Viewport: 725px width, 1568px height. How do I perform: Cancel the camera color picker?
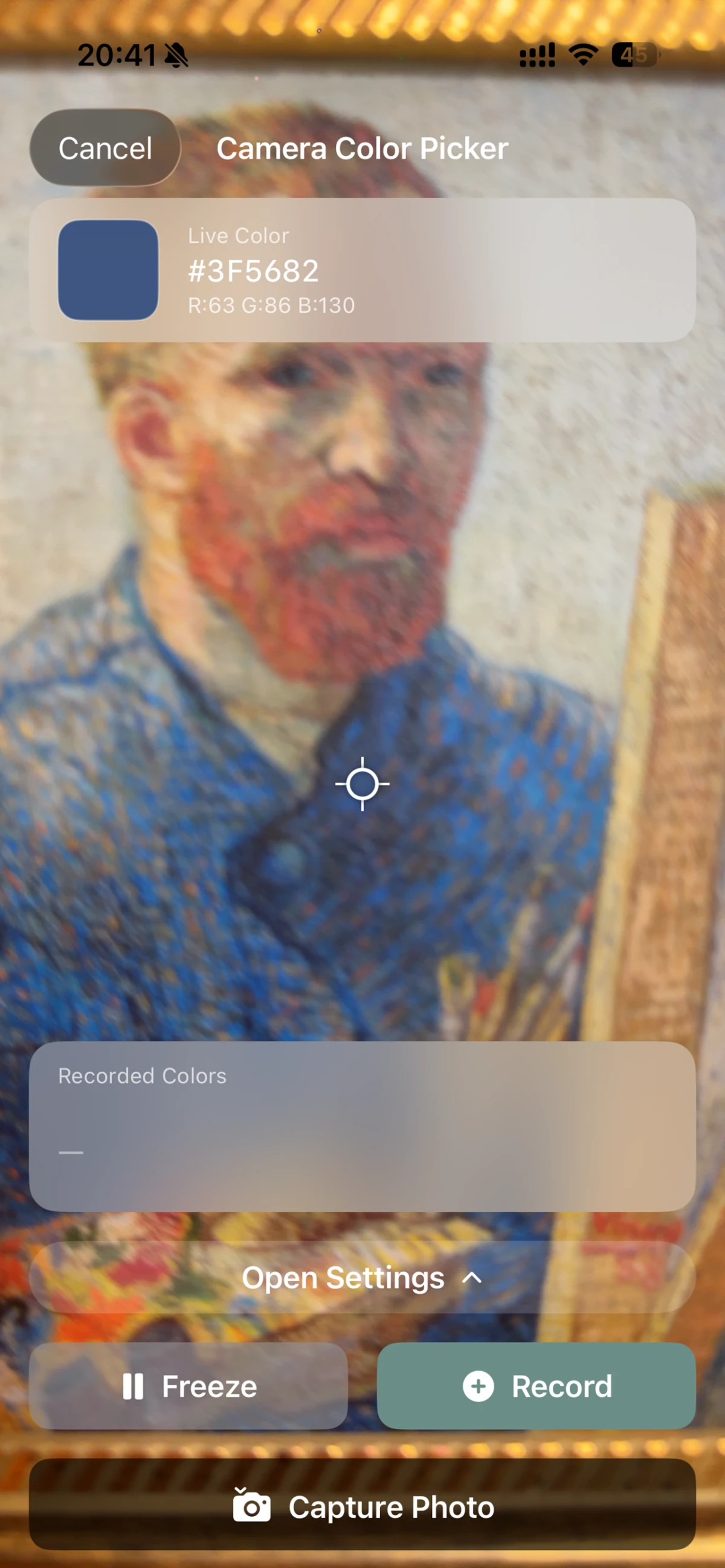(105, 148)
